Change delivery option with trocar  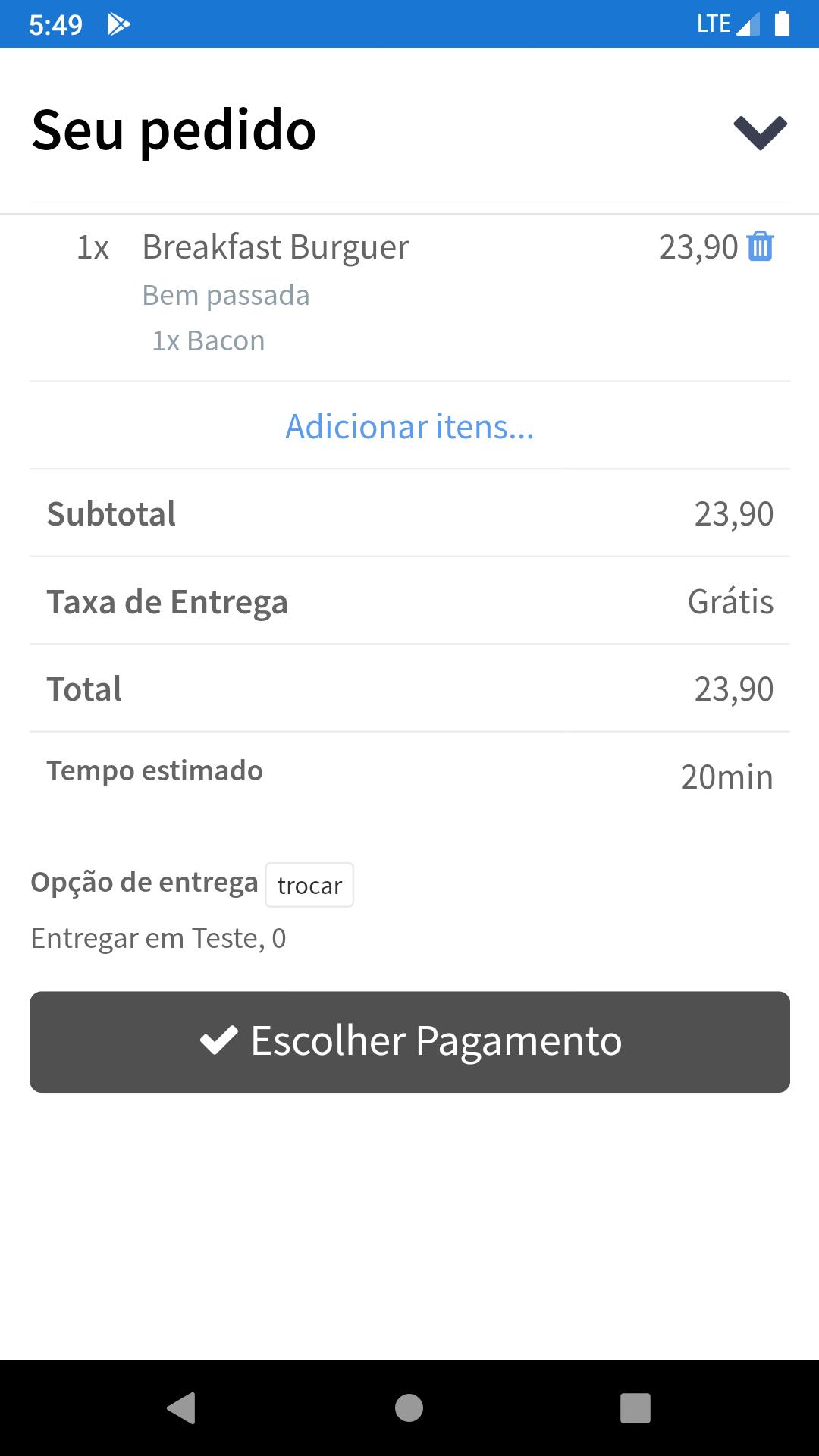309,885
